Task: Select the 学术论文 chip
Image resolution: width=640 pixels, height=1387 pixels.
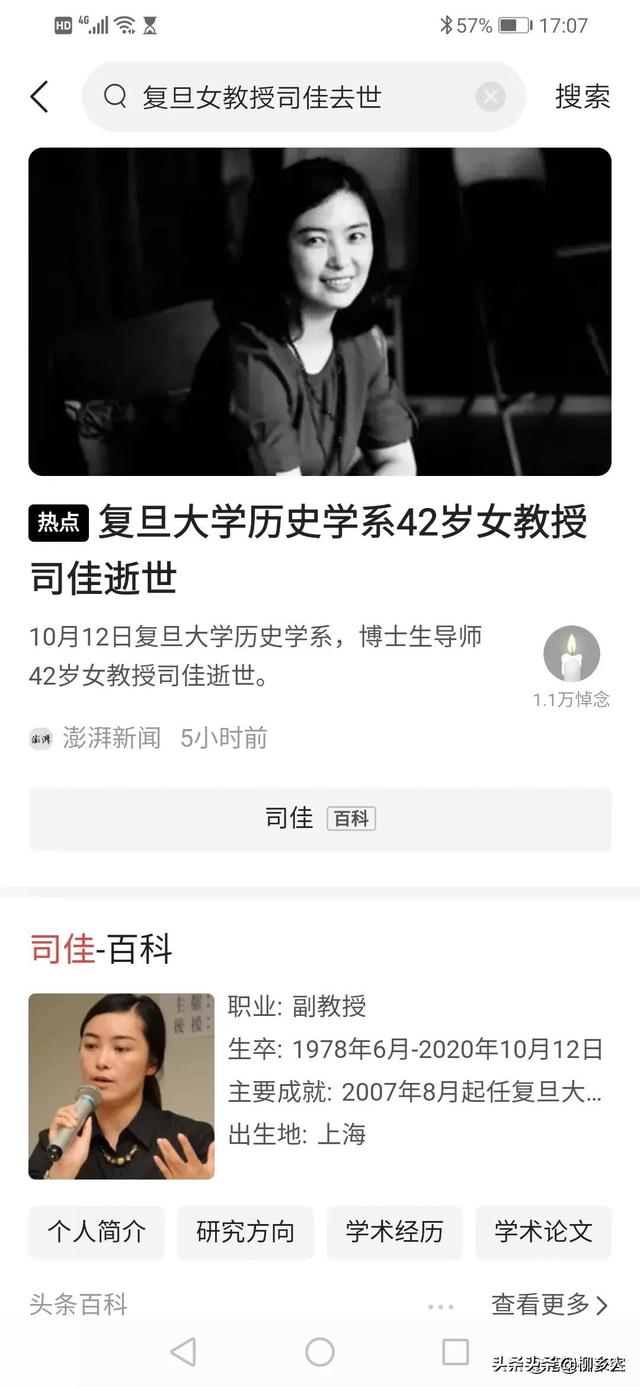Action: pyautogui.click(x=543, y=1231)
